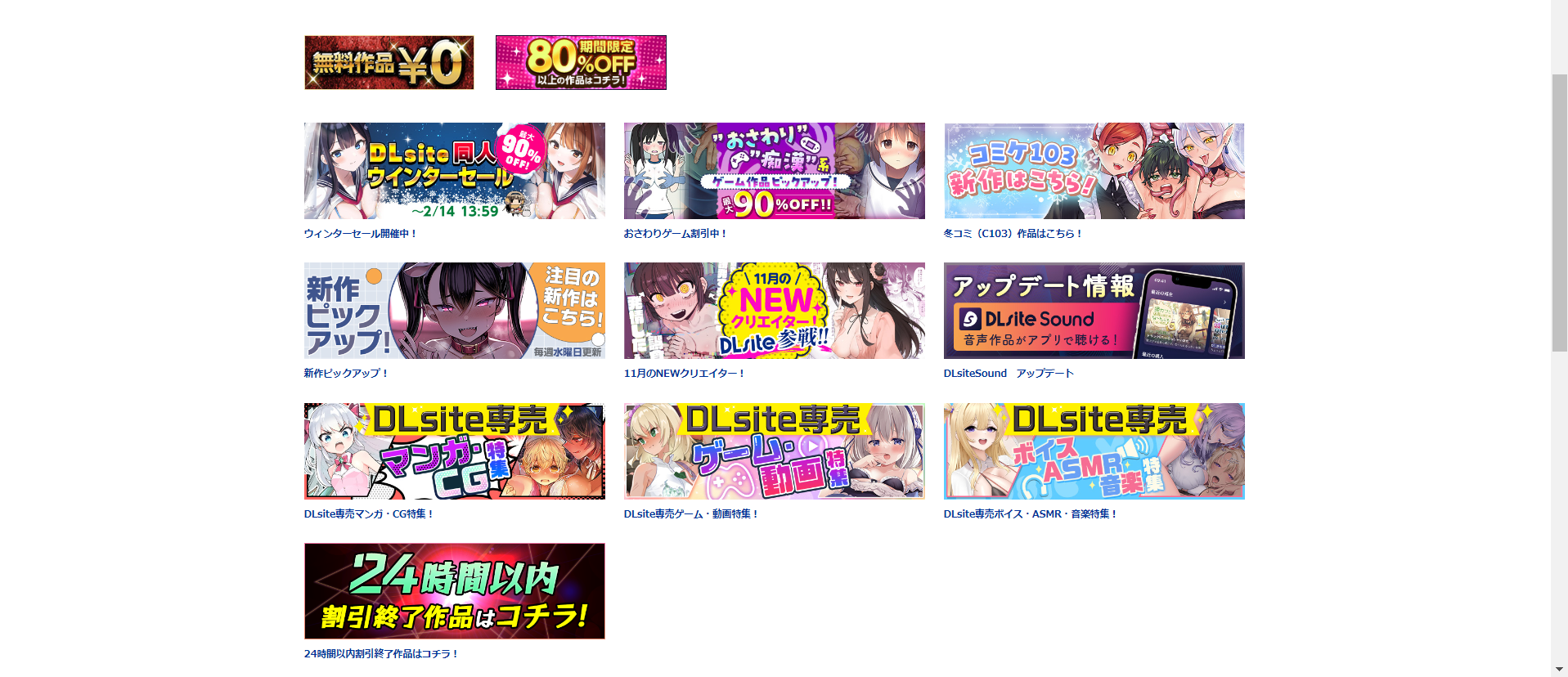This screenshot has height=677, width=1568.
Task: Open the 冬コミ(C103)作品はこちら! link
Action: pyautogui.click(x=1013, y=234)
